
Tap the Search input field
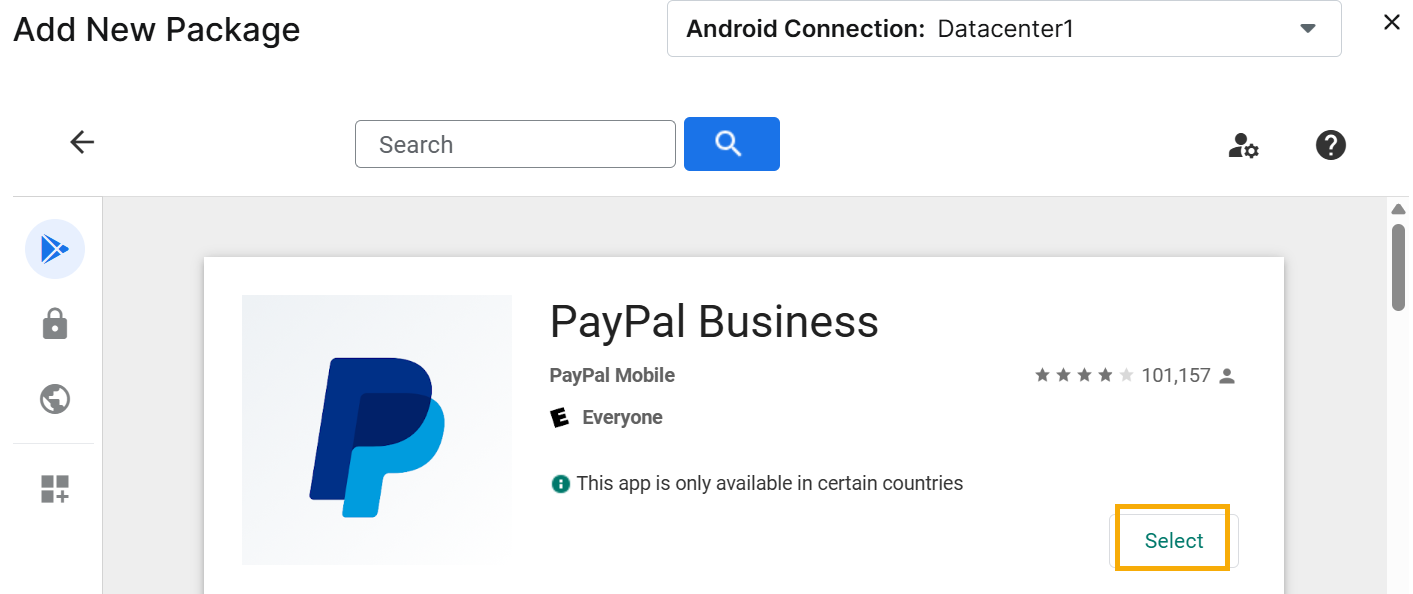tap(515, 144)
